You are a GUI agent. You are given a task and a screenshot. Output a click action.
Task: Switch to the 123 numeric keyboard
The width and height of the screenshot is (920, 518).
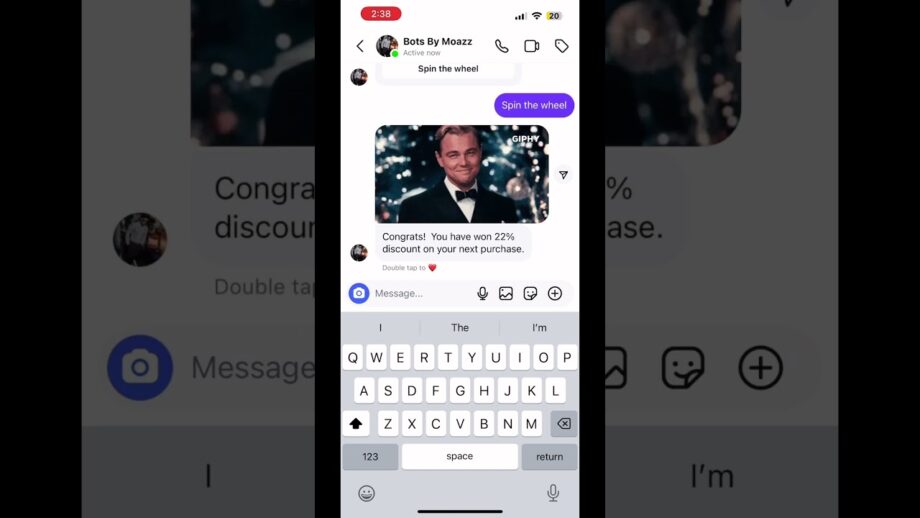tap(370, 456)
